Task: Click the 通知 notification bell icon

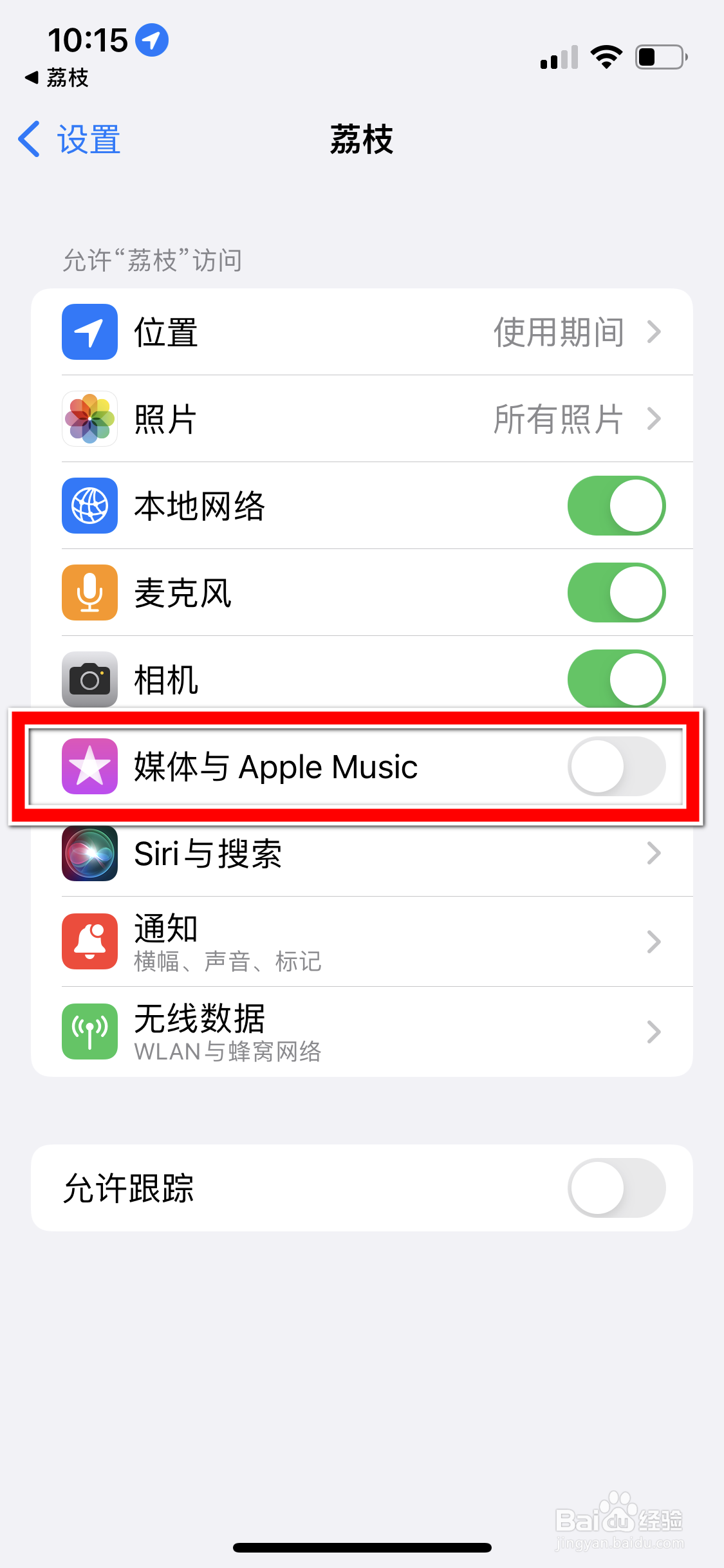Action: (89, 941)
